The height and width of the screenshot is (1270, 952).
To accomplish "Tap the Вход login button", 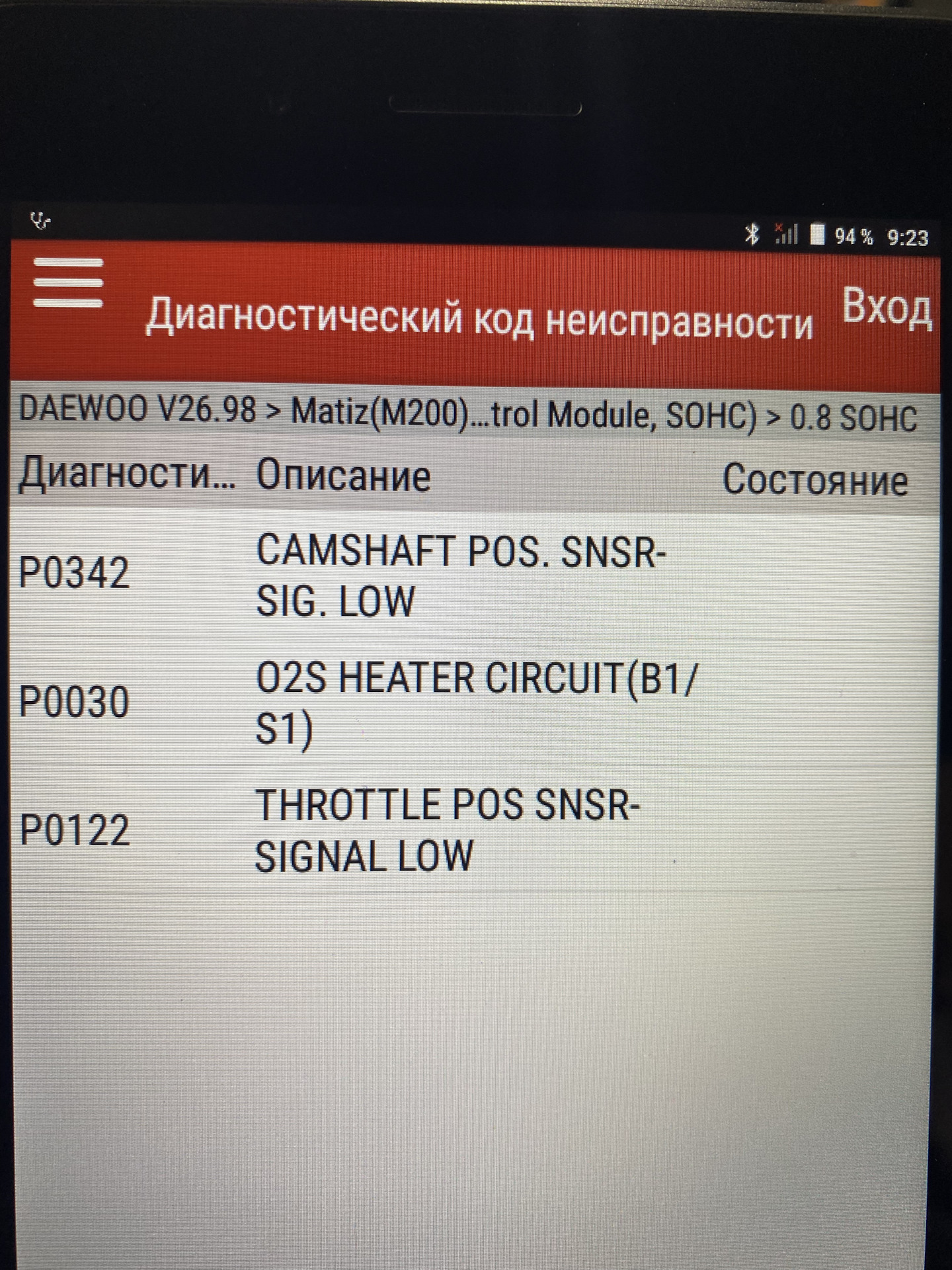I will point(887,308).
